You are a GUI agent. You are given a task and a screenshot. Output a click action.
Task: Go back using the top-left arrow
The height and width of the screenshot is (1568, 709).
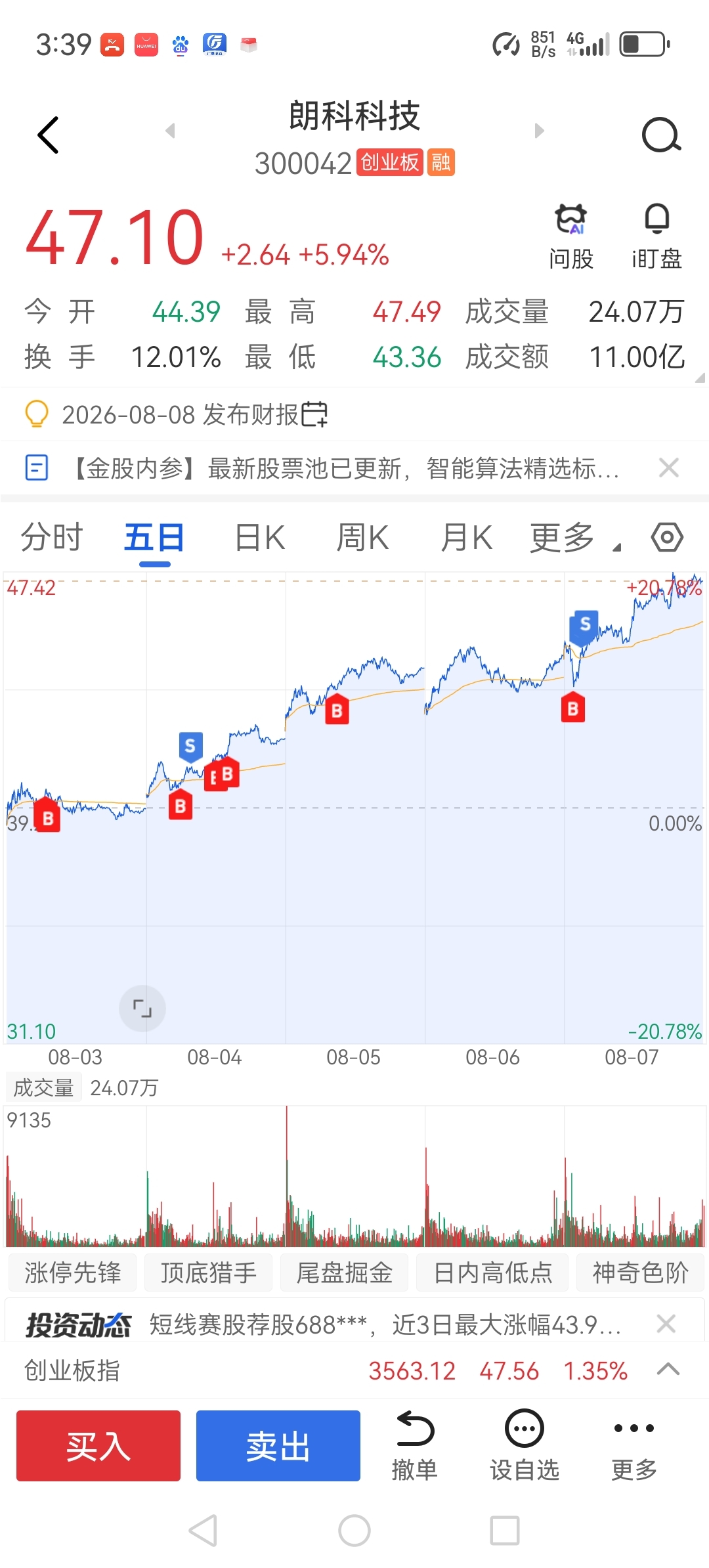pyautogui.click(x=49, y=135)
